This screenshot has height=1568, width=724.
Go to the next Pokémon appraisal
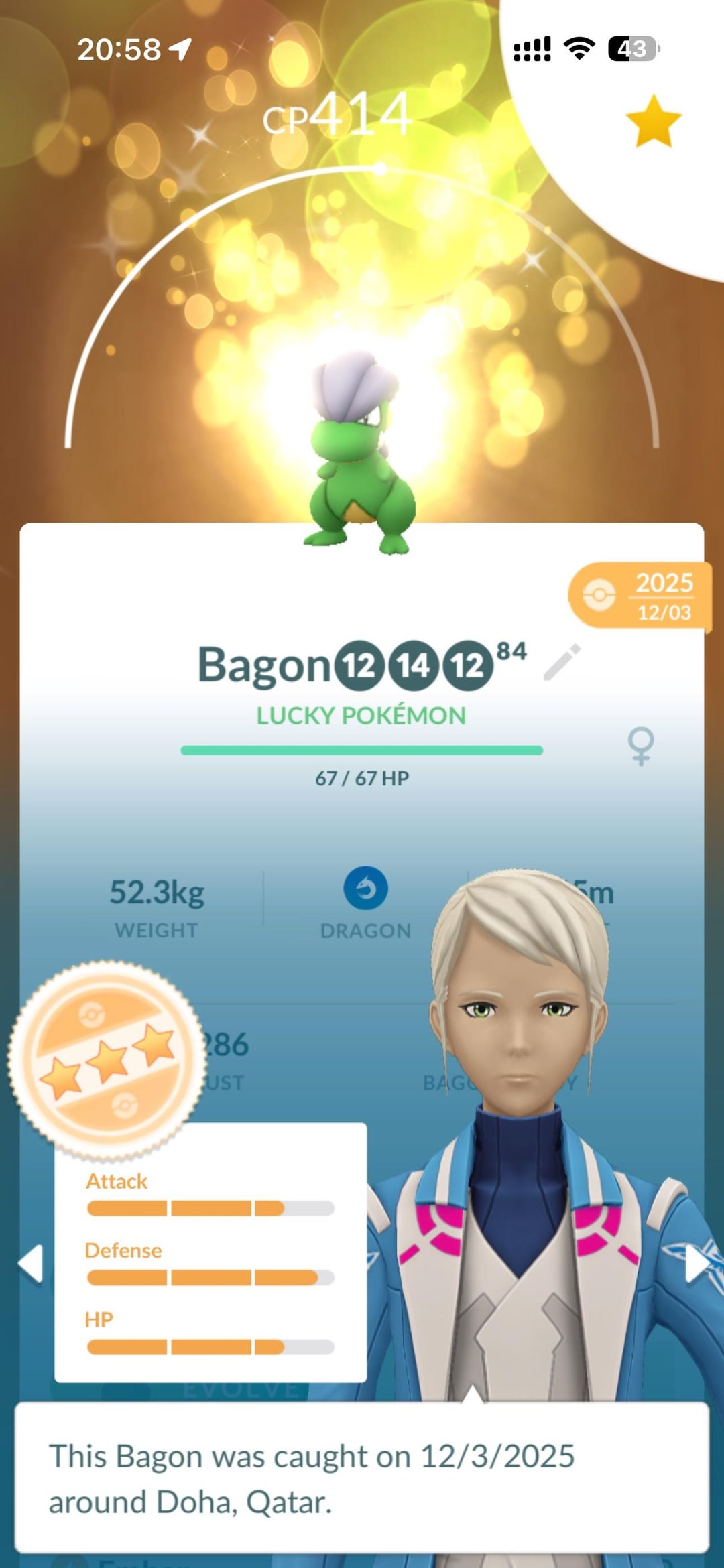(697, 1264)
